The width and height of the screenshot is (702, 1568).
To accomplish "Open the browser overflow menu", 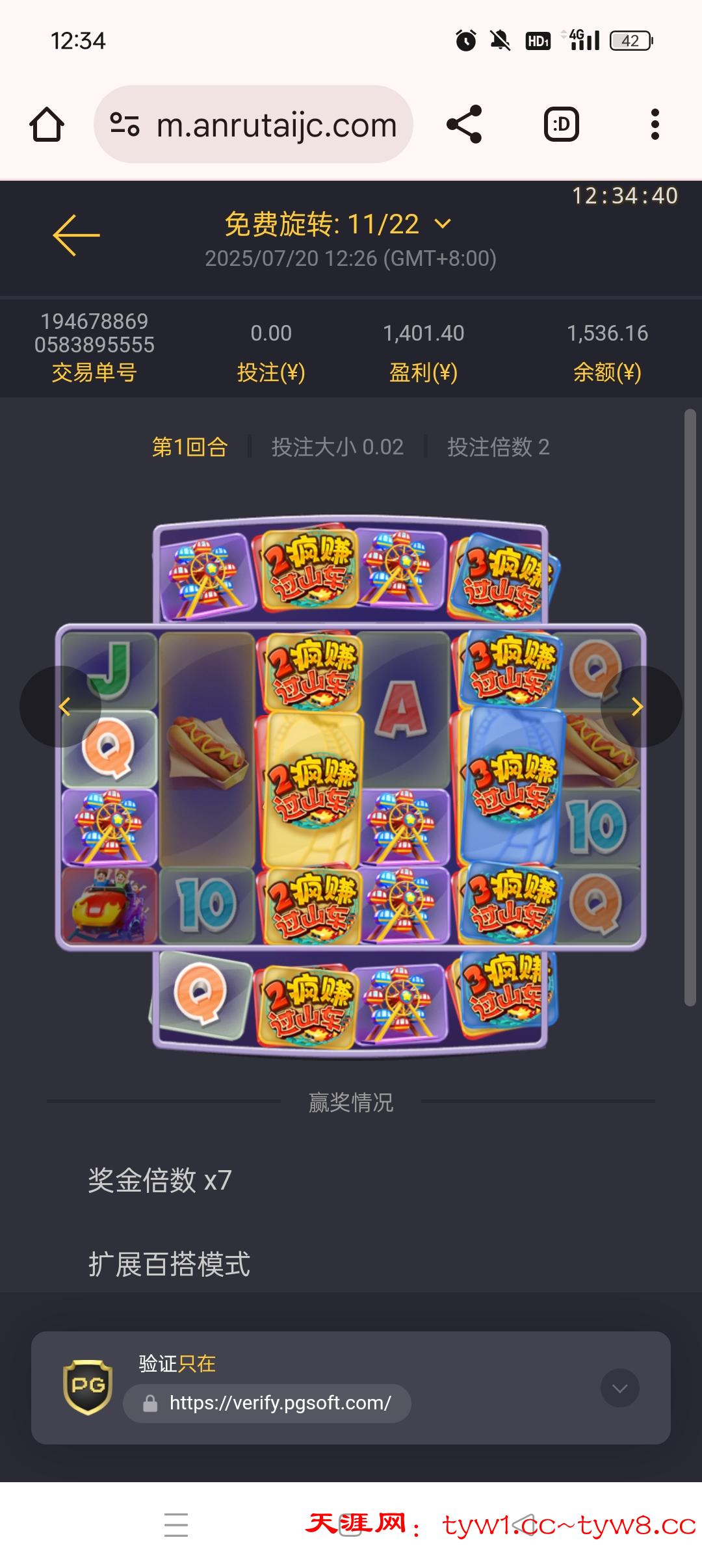I will (x=655, y=124).
